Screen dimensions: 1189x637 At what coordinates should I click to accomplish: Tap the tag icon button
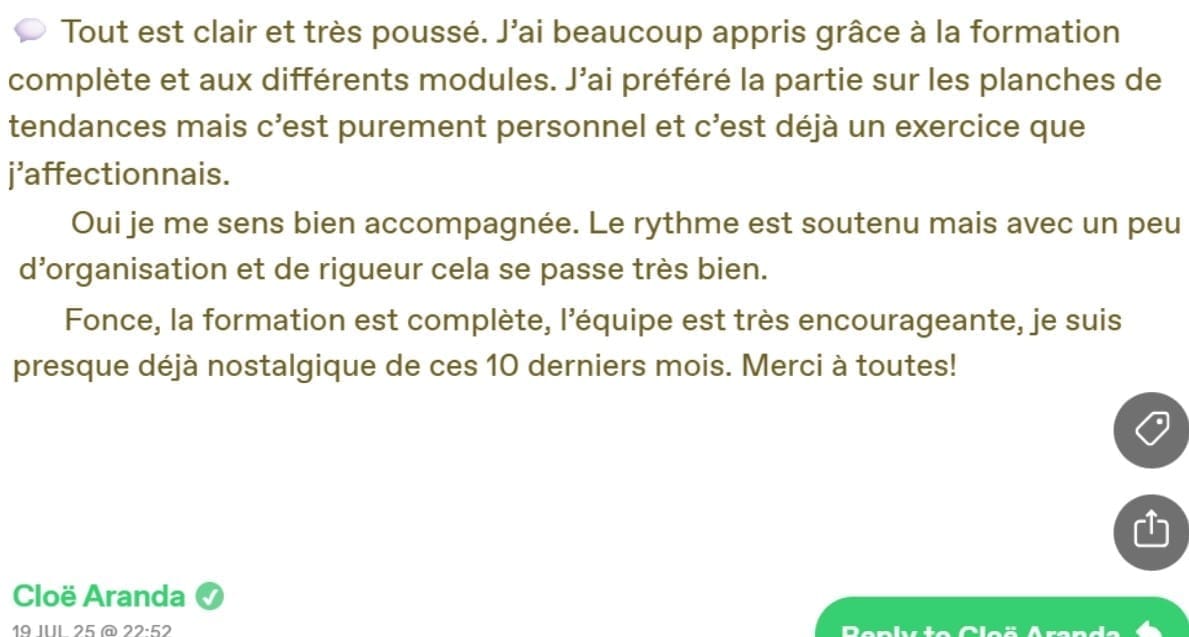(x=1150, y=431)
